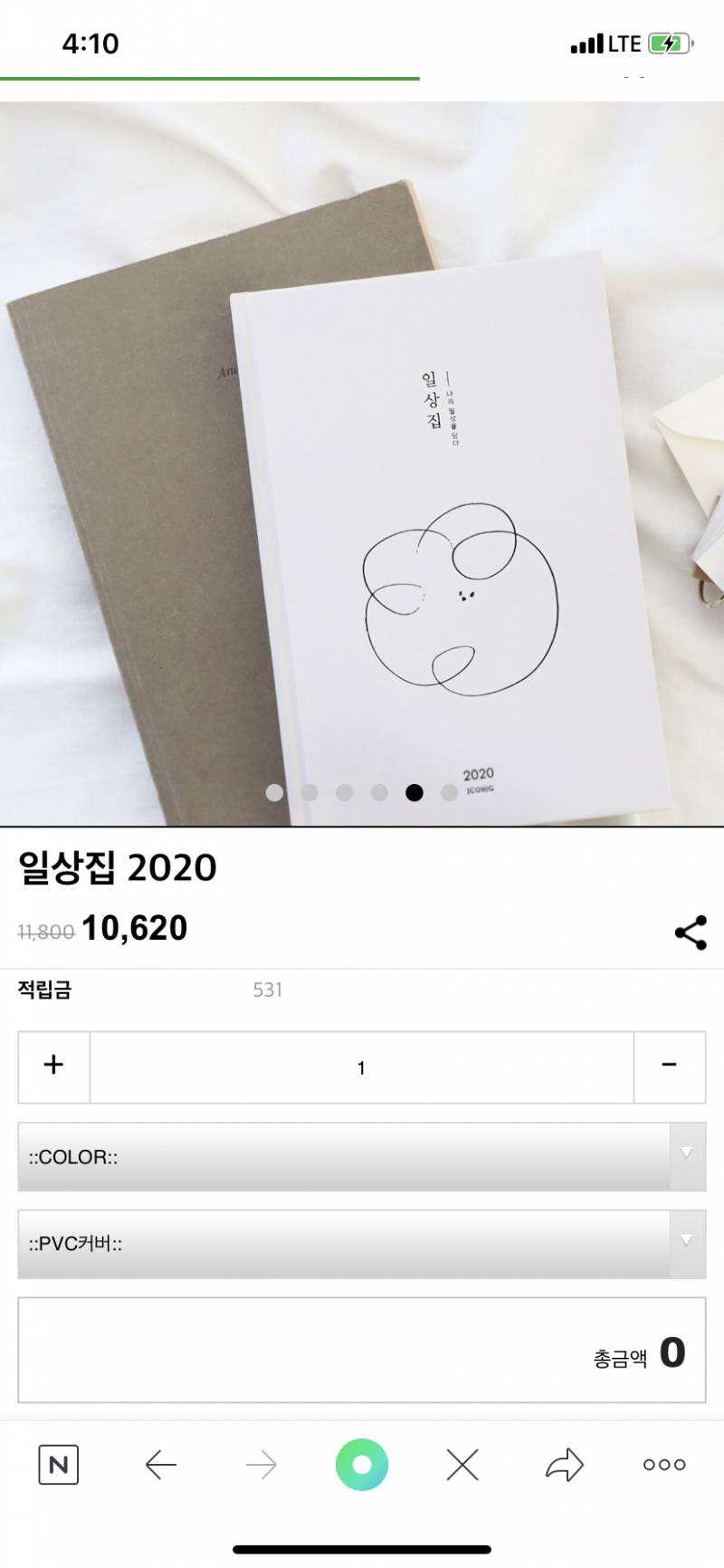Viewport: 724px width, 1568px height.
Task: Open the send/share arrow icon at bottom right
Action: 564,1463
